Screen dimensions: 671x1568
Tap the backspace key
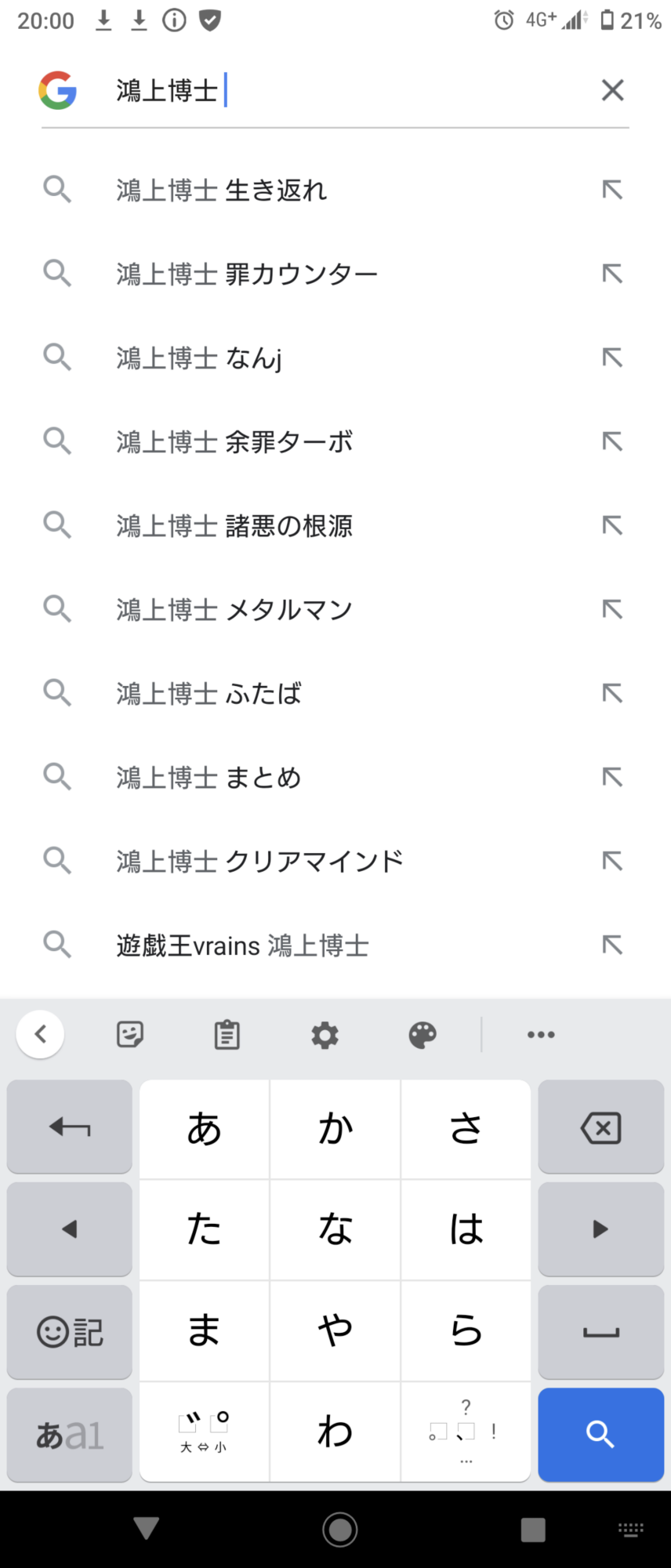coord(600,1128)
